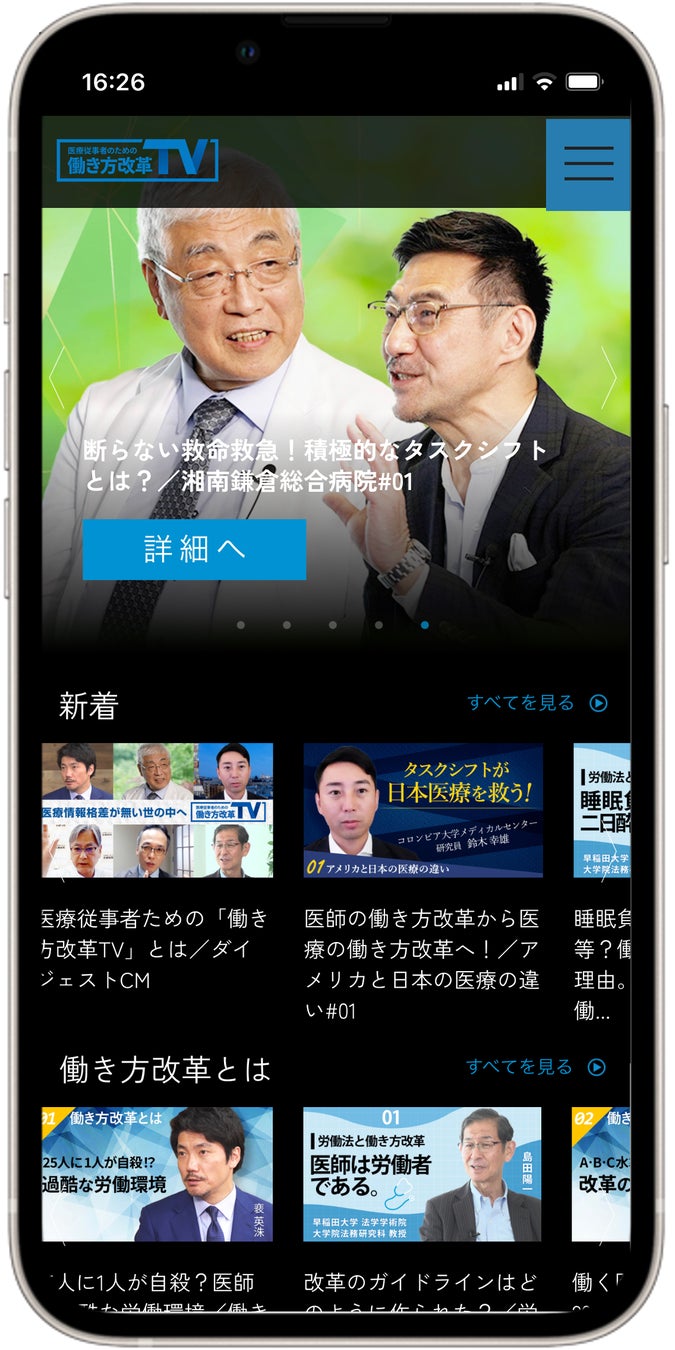Select the first carousel page dot
Image resolution: width=675 pixels, height=1350 pixels.
[x=240, y=625]
